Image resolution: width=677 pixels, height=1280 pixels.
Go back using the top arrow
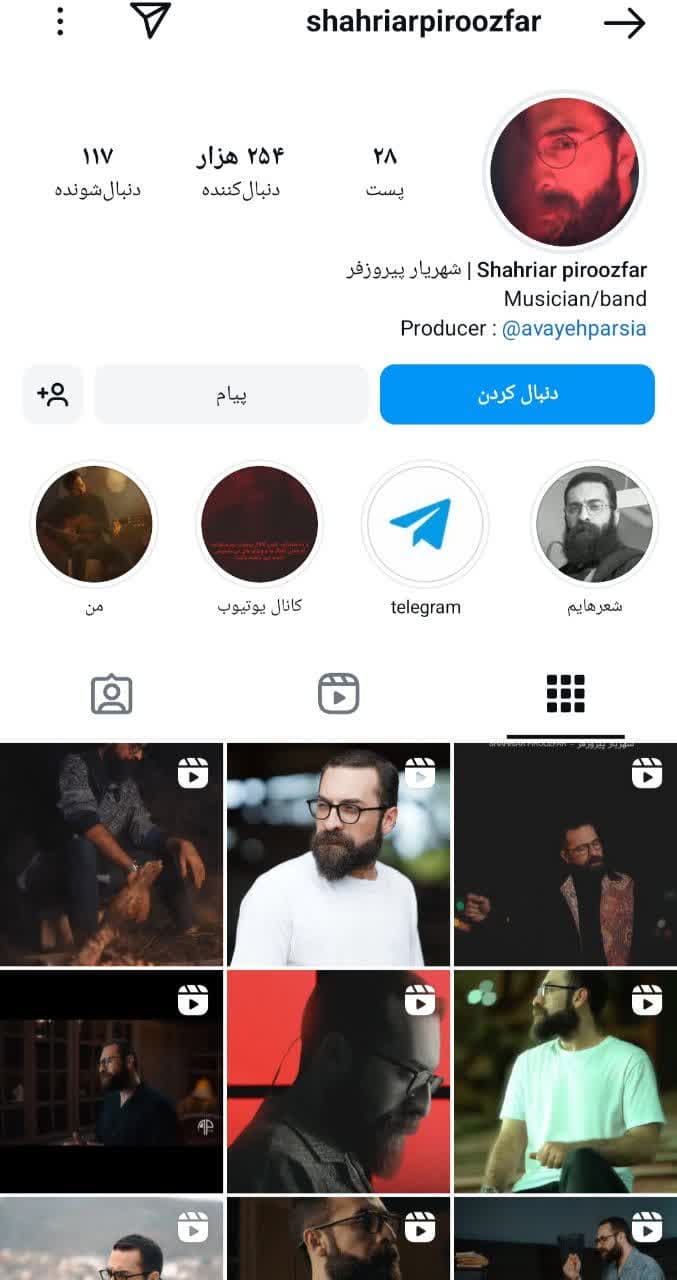click(625, 23)
